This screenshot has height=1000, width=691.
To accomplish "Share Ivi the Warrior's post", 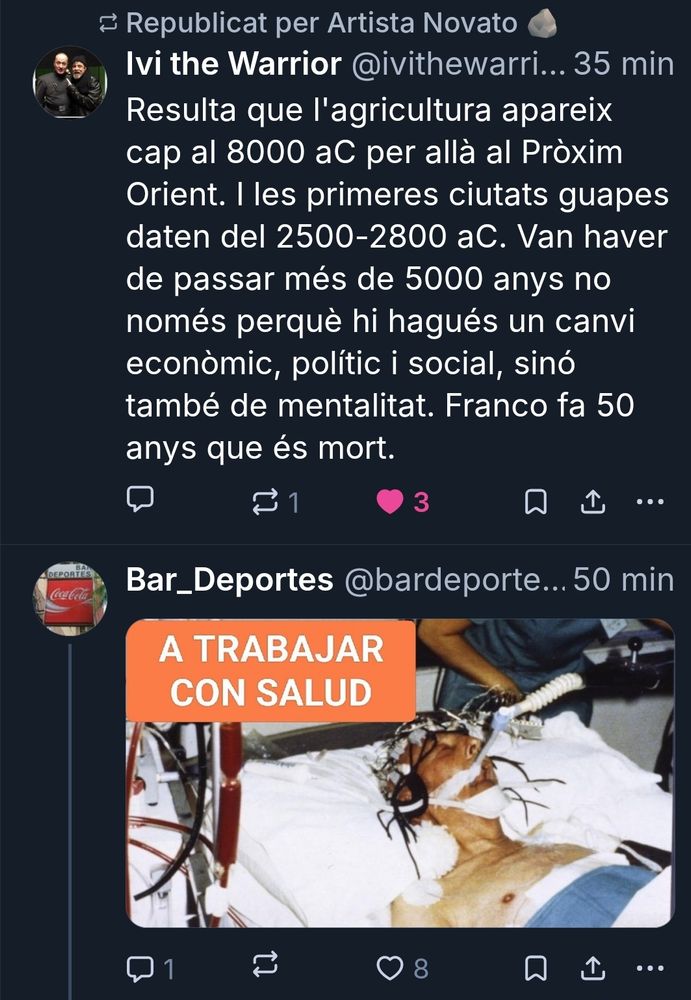I will click(x=593, y=502).
